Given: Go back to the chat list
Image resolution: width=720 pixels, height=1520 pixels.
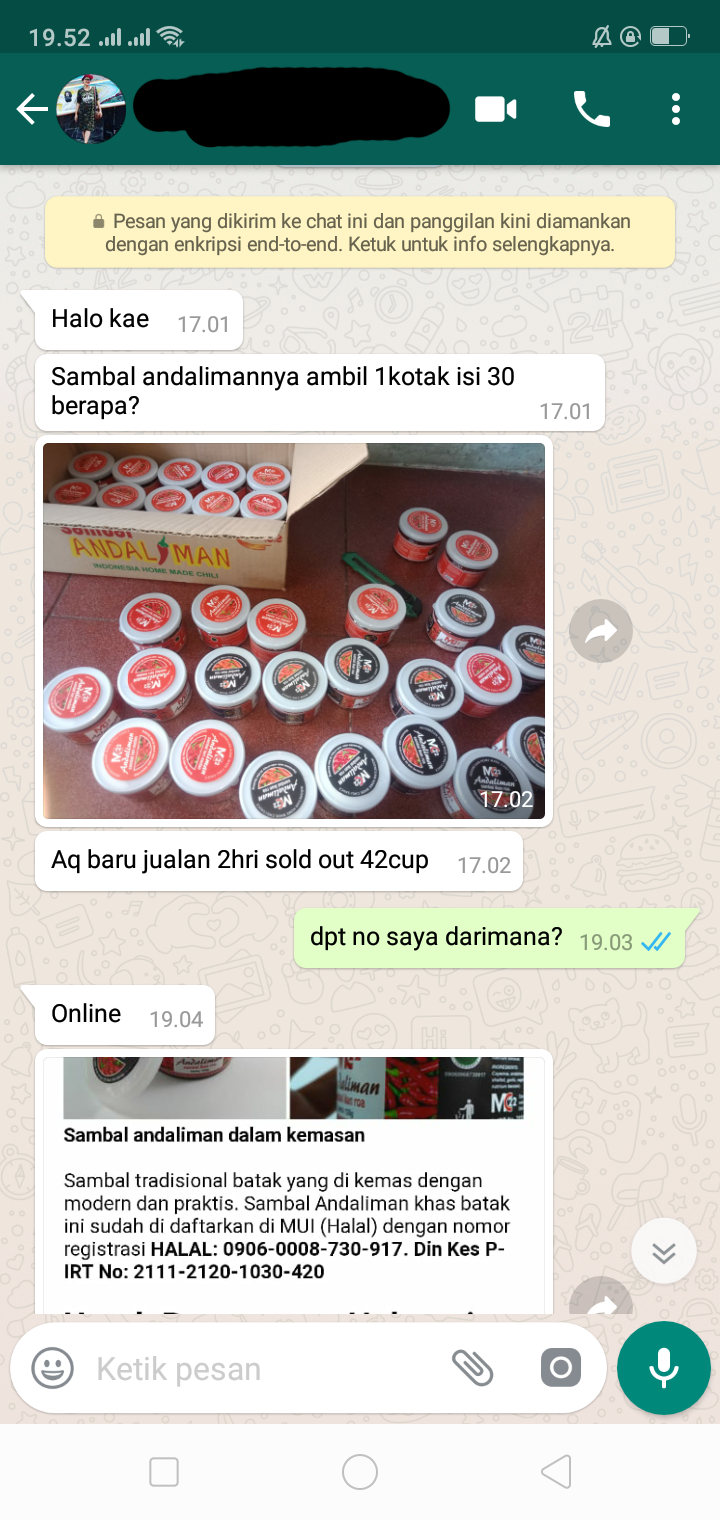Looking at the screenshot, I should 32,109.
